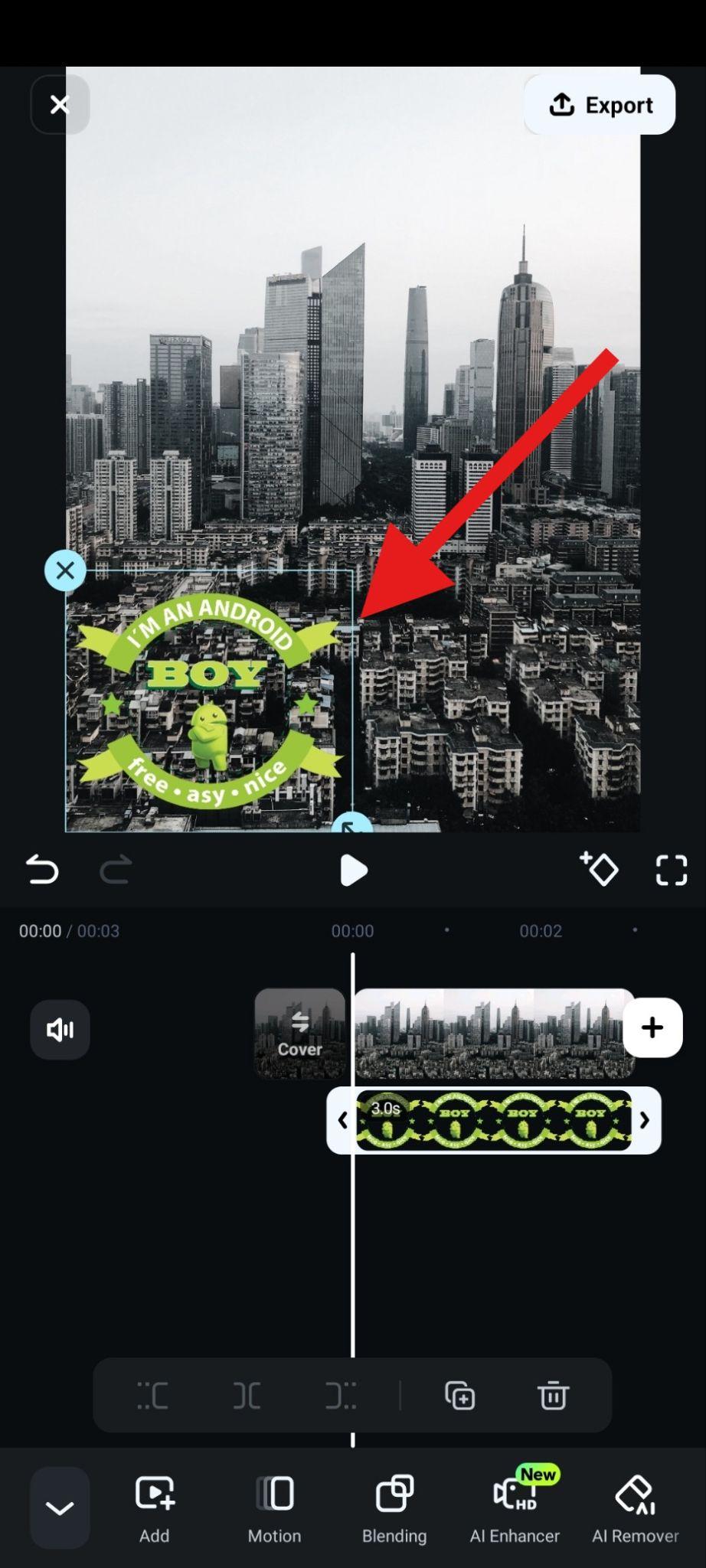Export the video project
The width and height of the screenshot is (706, 1568).
600,105
